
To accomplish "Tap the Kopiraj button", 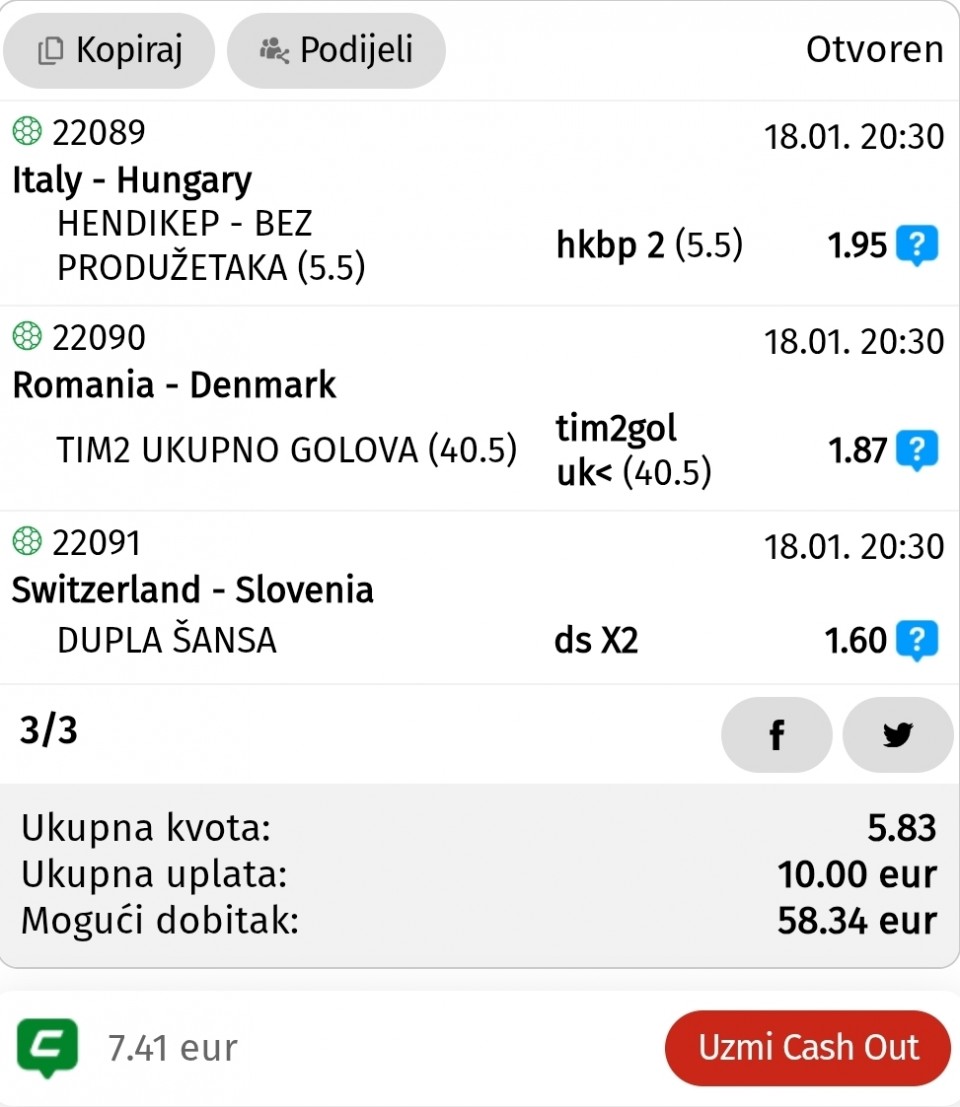I will coord(109,50).
